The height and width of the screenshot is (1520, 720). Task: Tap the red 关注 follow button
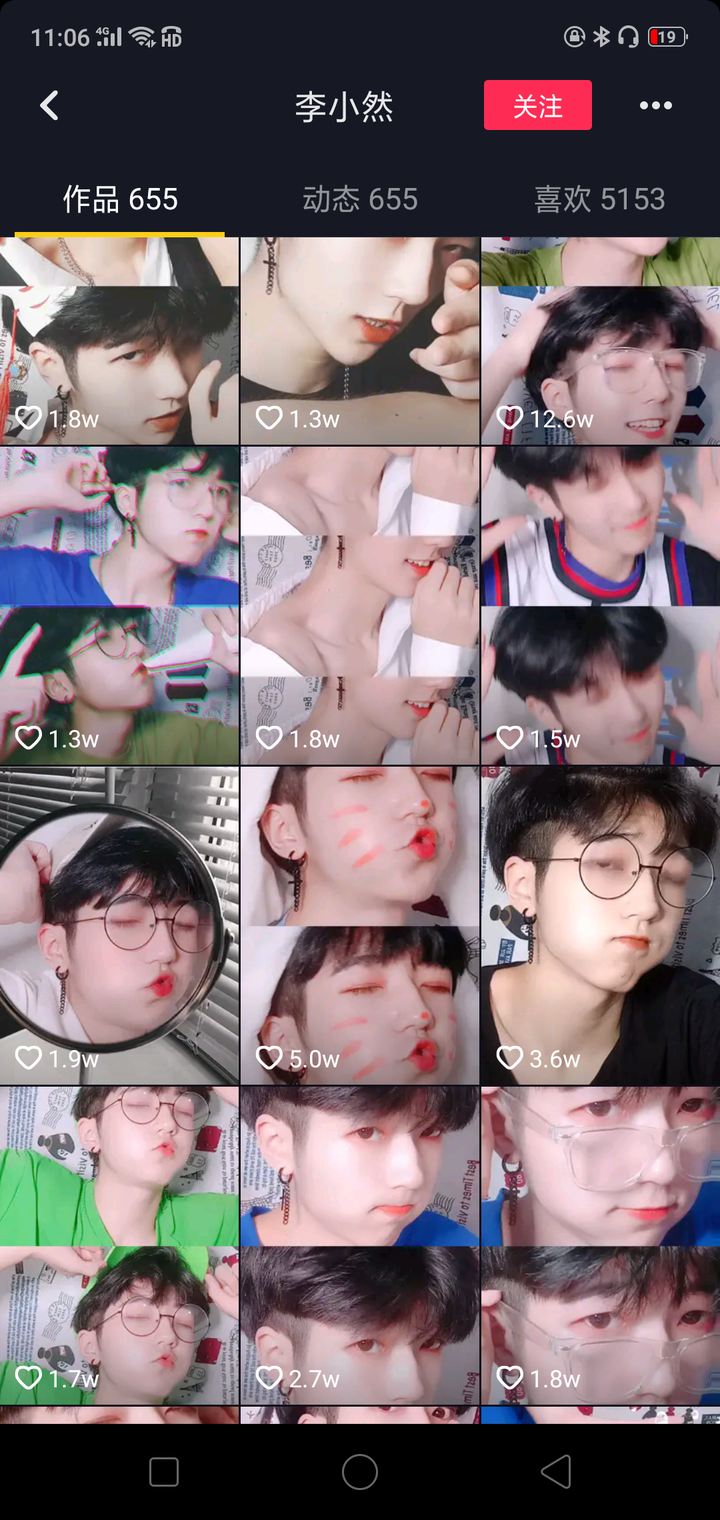pos(538,105)
